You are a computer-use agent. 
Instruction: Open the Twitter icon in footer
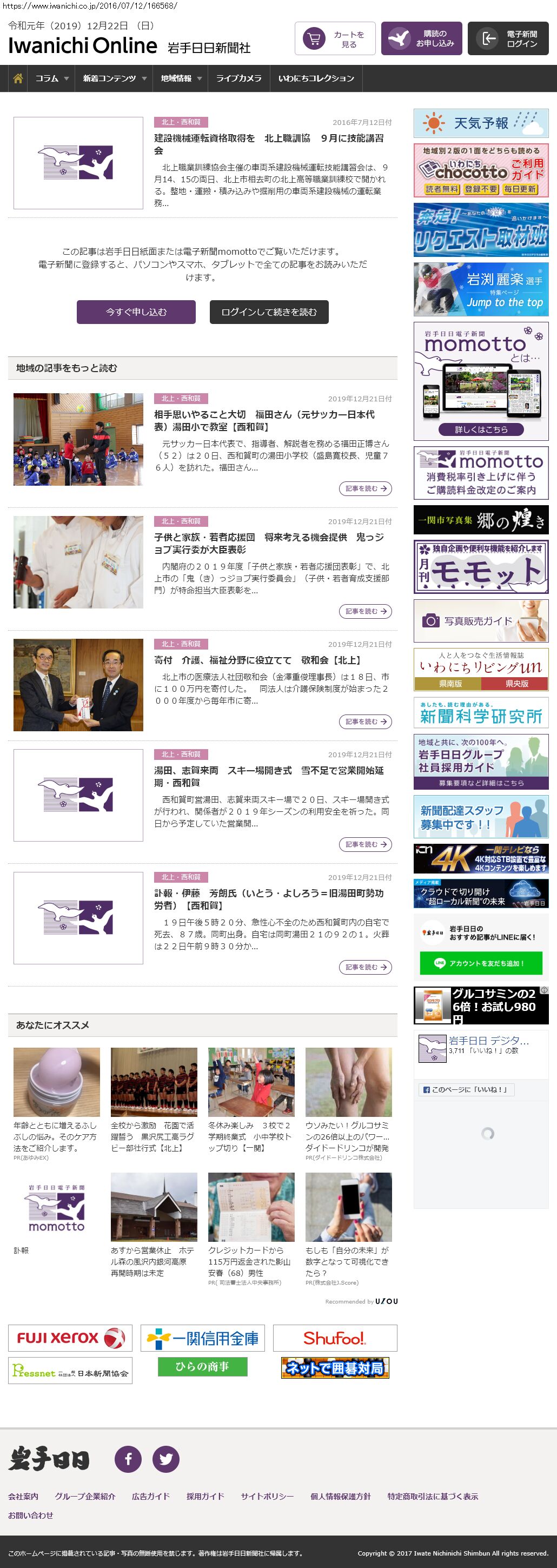click(165, 1459)
